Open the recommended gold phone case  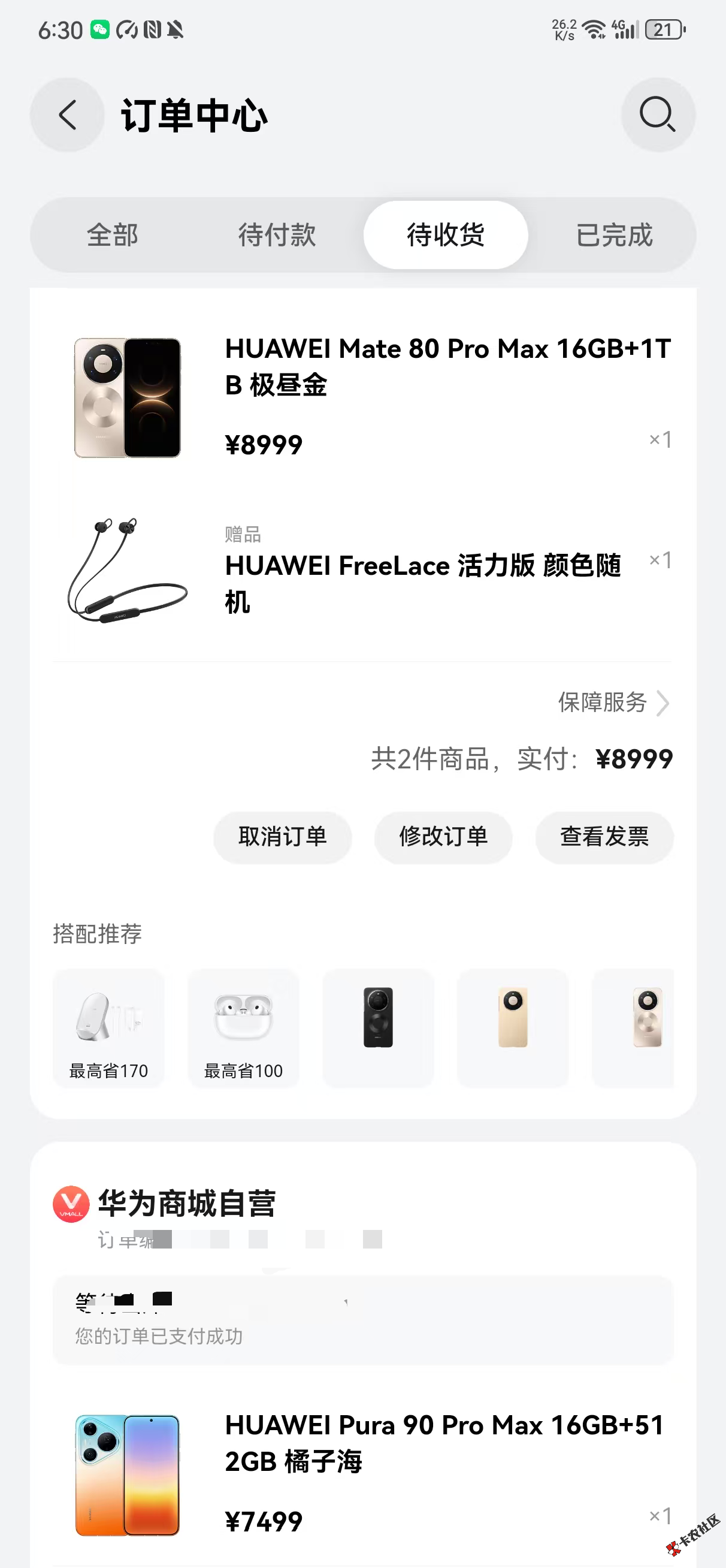click(x=512, y=1027)
